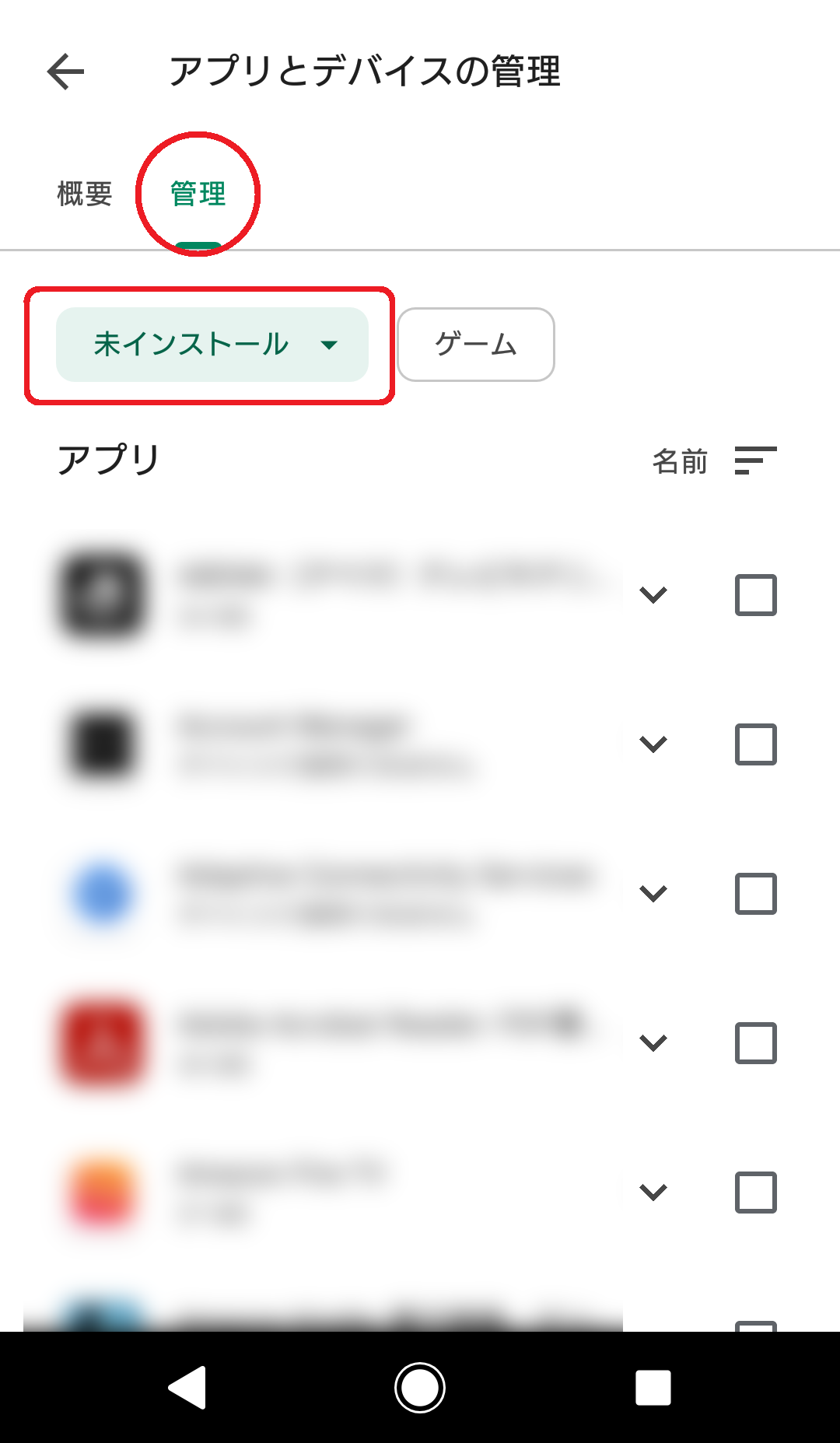
Task: Expand details for the third app
Action: 653,893
